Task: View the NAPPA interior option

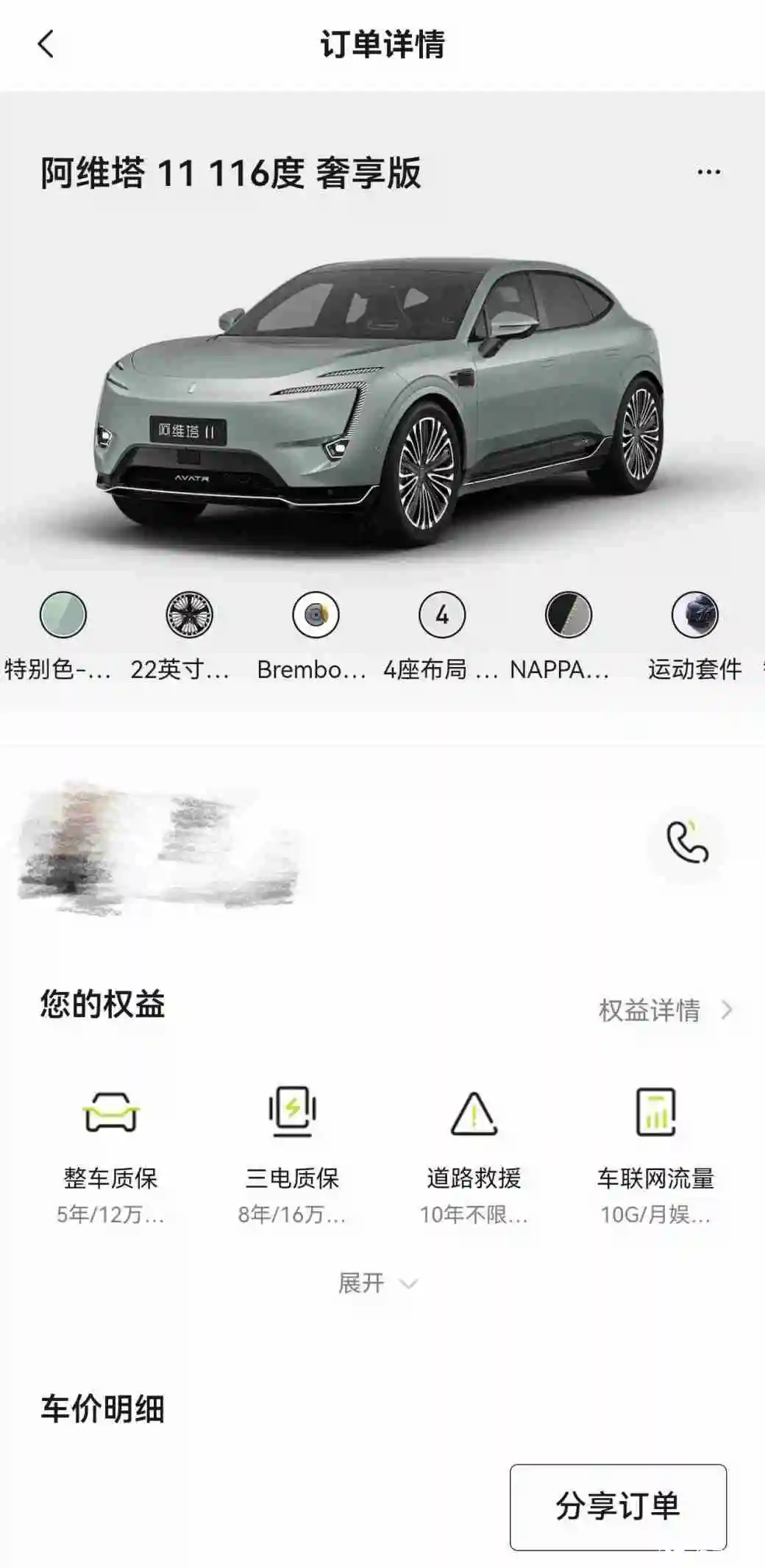Action: point(569,616)
